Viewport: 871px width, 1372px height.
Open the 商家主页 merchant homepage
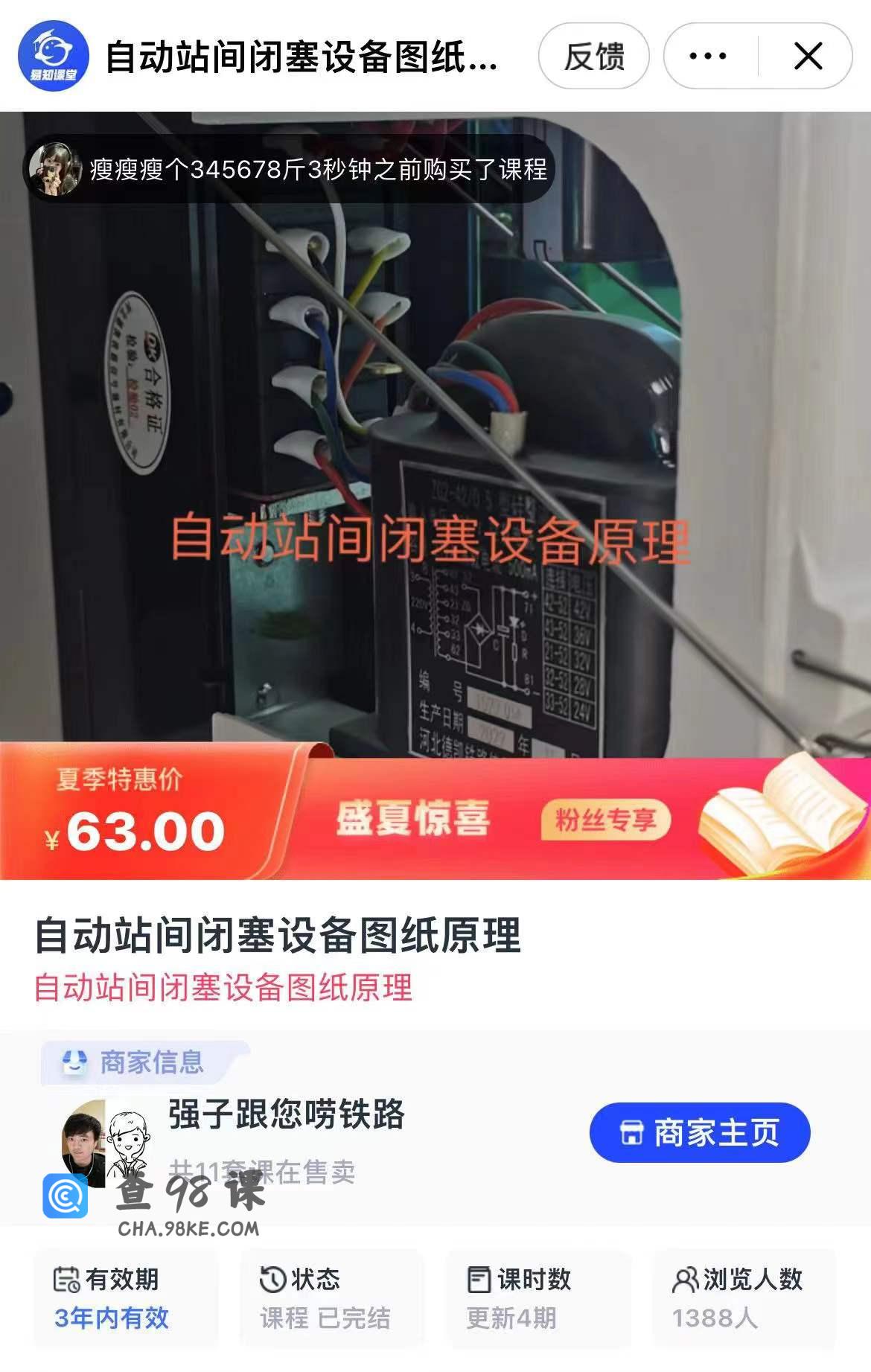pos(699,1132)
